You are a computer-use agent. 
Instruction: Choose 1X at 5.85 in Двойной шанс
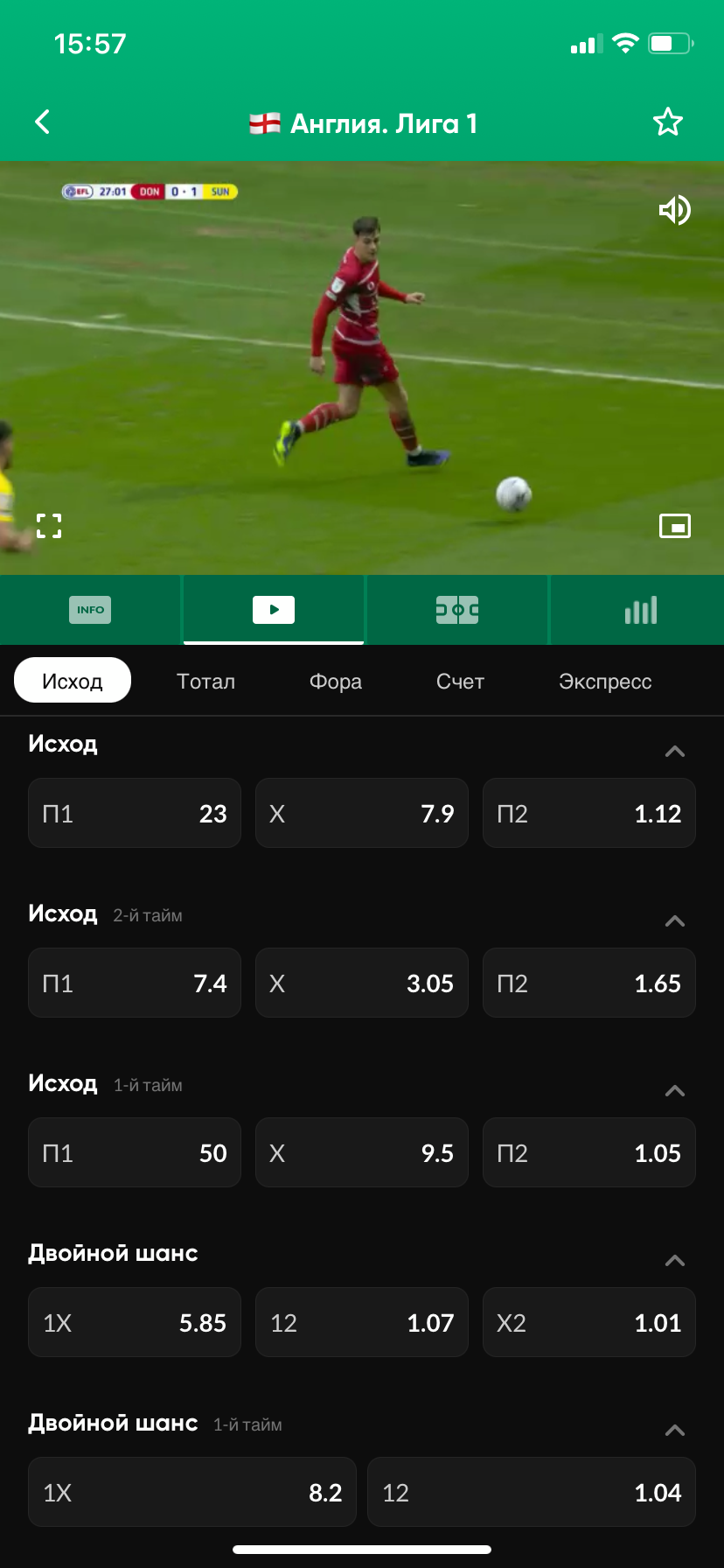[135, 1323]
